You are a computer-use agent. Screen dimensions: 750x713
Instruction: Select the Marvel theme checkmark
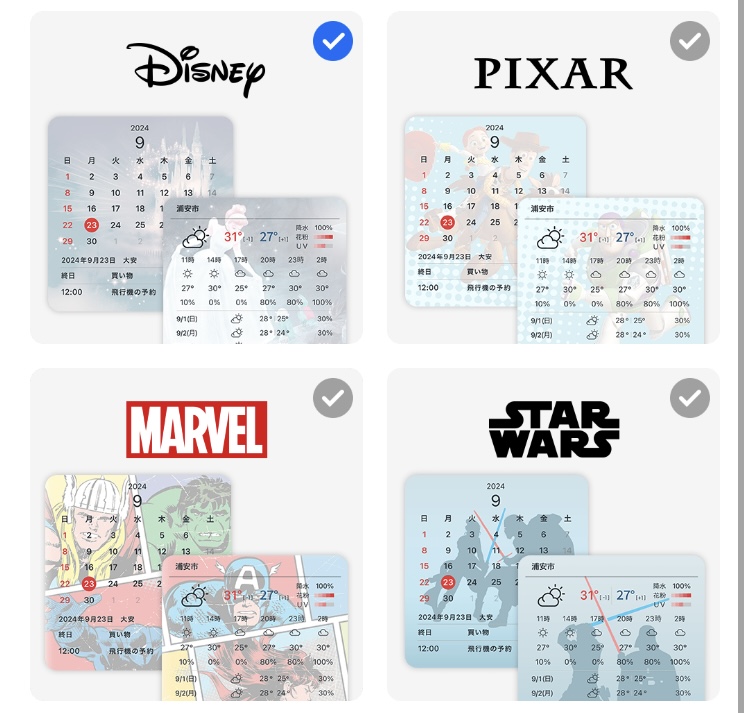pos(332,398)
